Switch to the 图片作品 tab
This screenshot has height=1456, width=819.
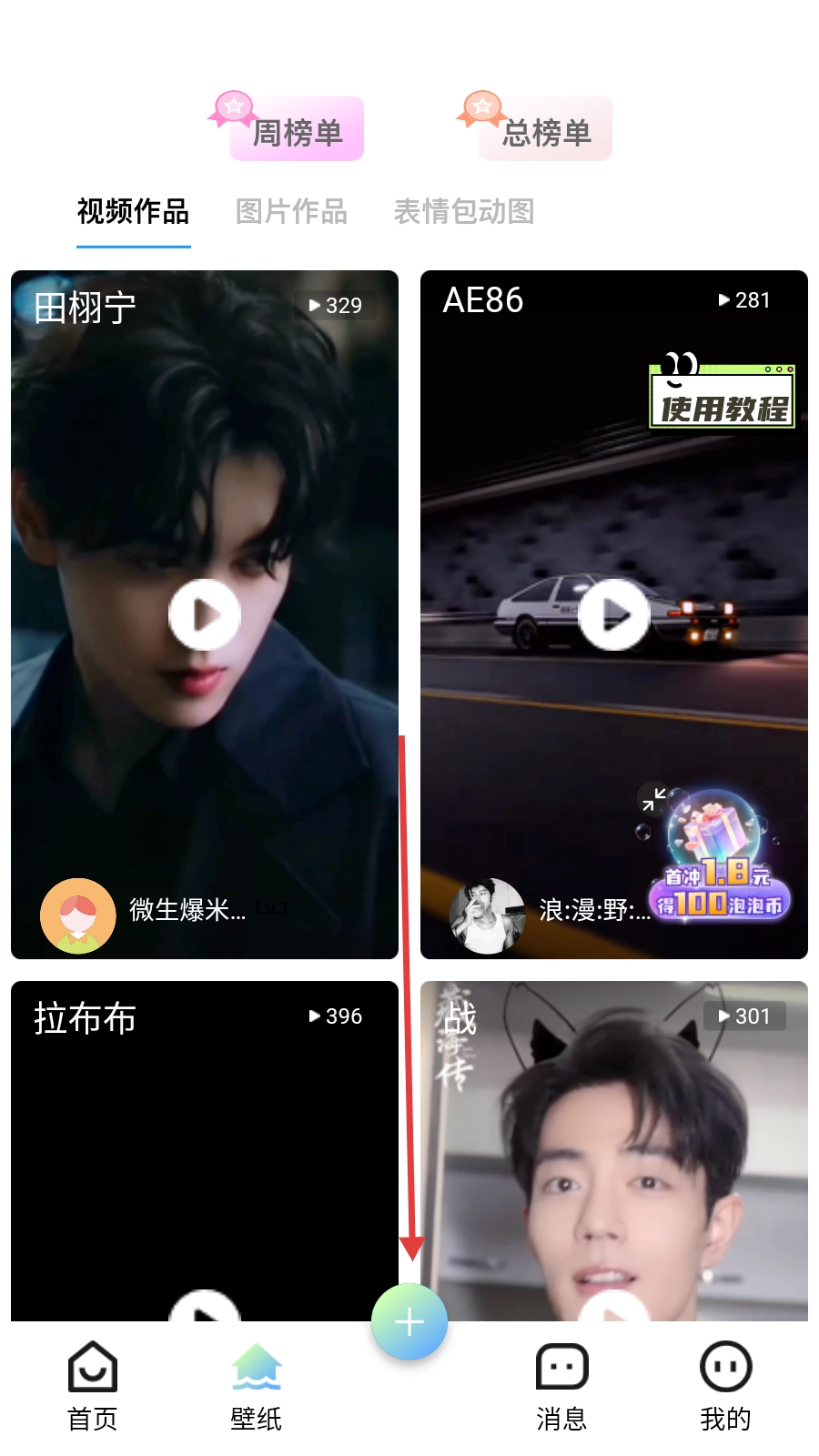click(291, 212)
